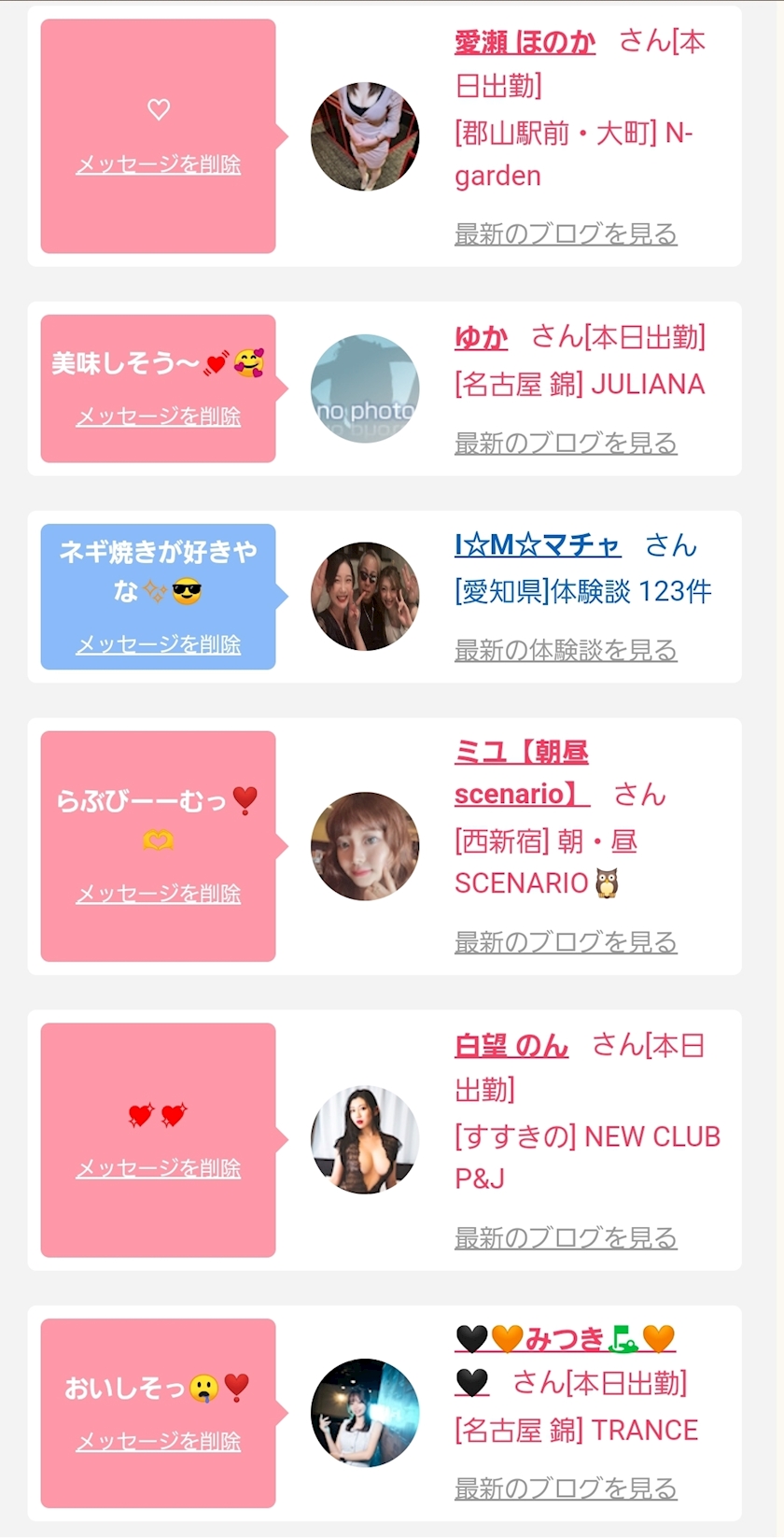Delete the ネギ焼きが好きやな message
This screenshot has height=1538, width=784.
[158, 644]
